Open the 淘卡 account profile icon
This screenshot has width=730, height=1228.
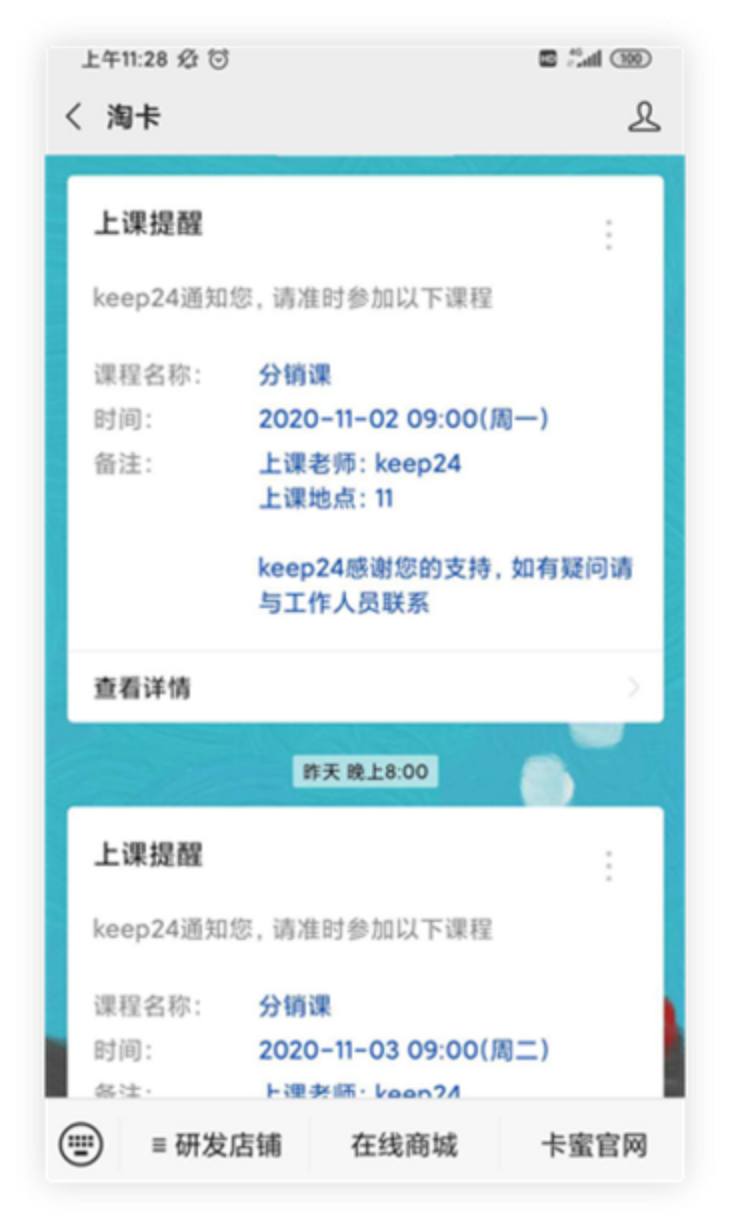coord(644,118)
